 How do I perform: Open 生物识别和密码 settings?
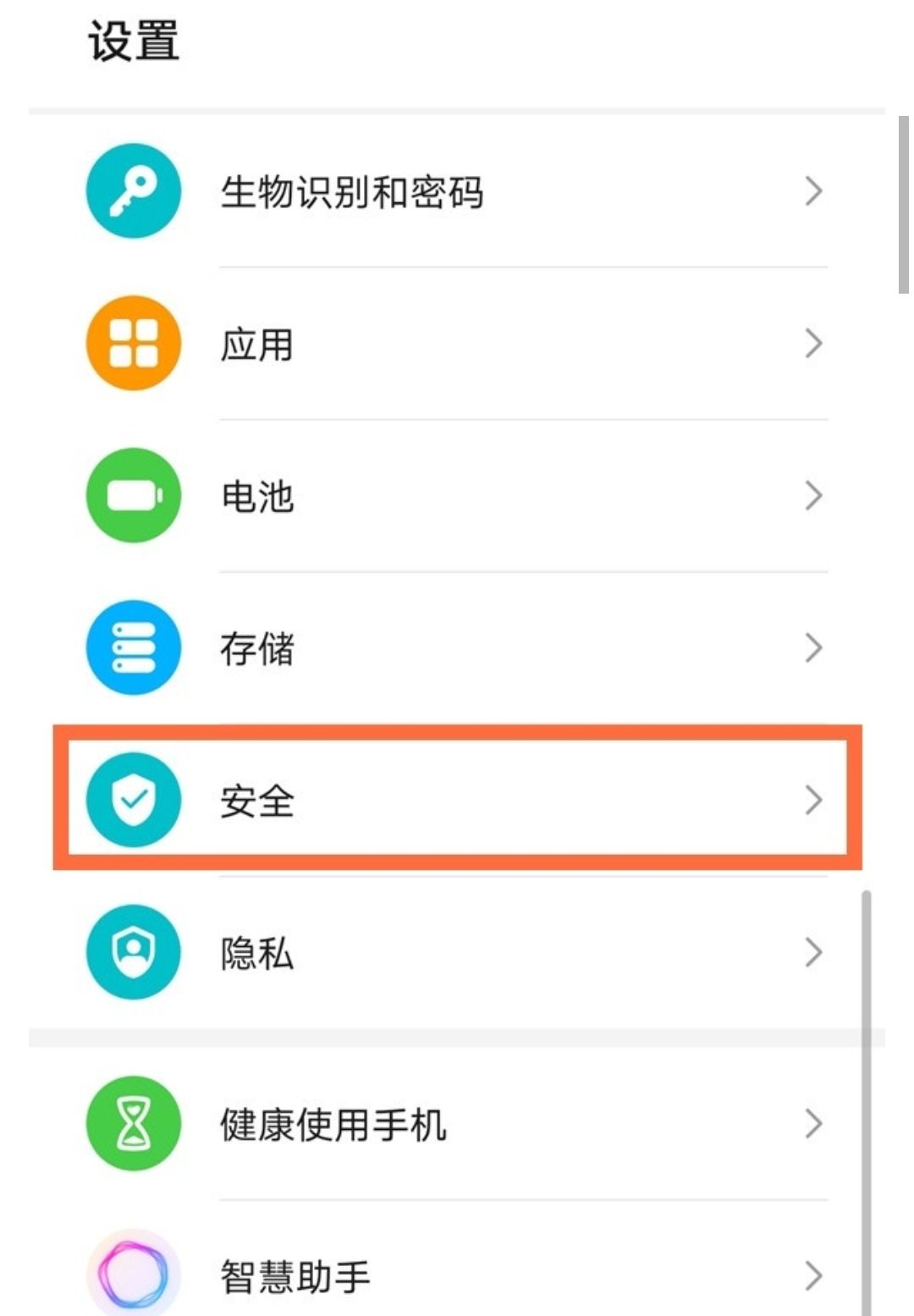point(457,192)
